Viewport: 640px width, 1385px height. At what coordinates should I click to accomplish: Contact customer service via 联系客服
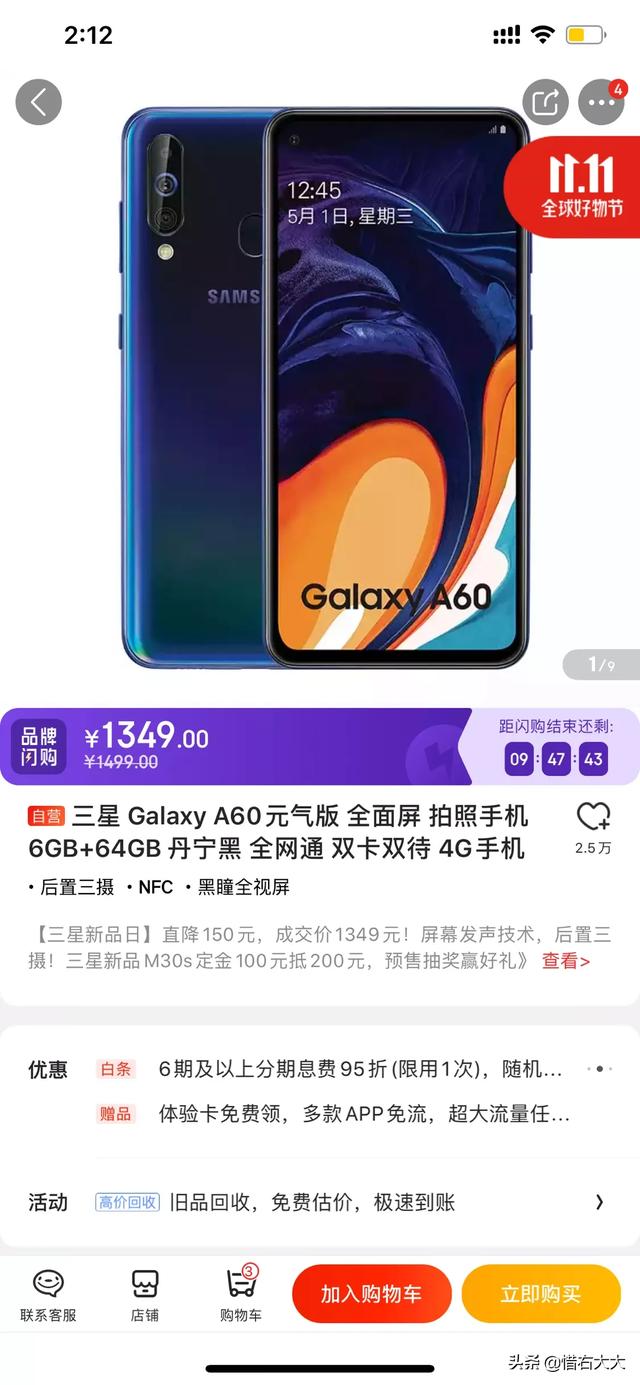pyautogui.click(x=48, y=1295)
